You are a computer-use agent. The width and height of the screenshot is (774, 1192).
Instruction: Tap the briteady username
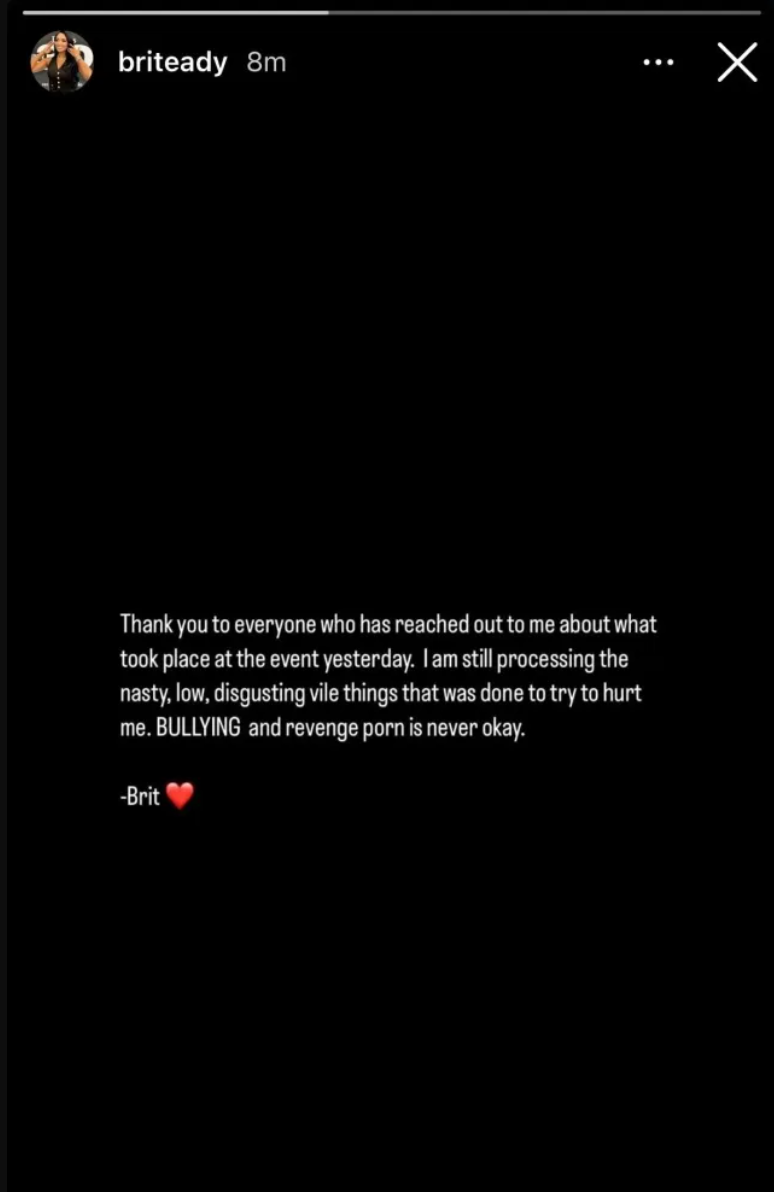coord(172,62)
